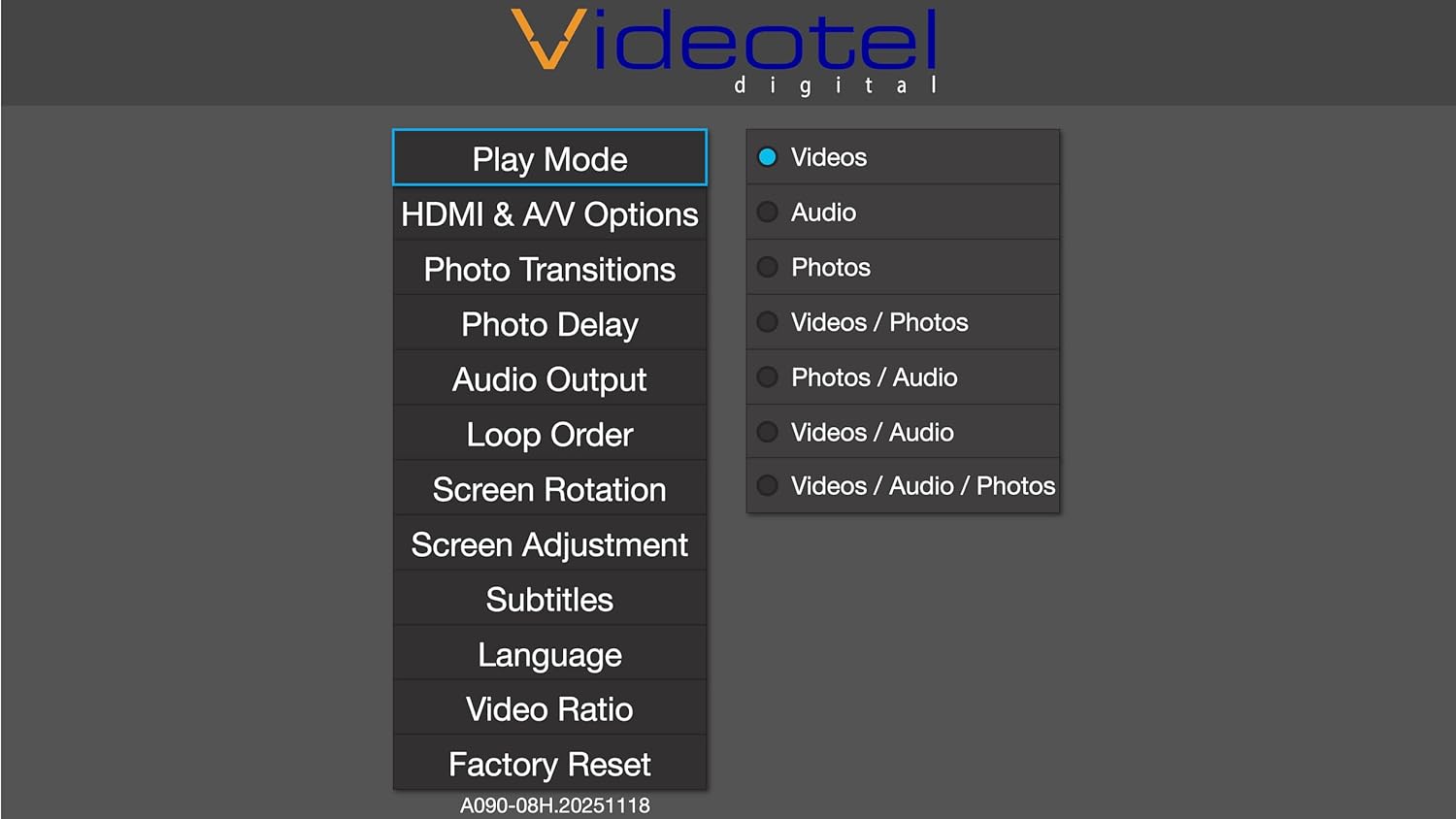Open the Play Mode settings row
1456x819 pixels.
(x=549, y=158)
